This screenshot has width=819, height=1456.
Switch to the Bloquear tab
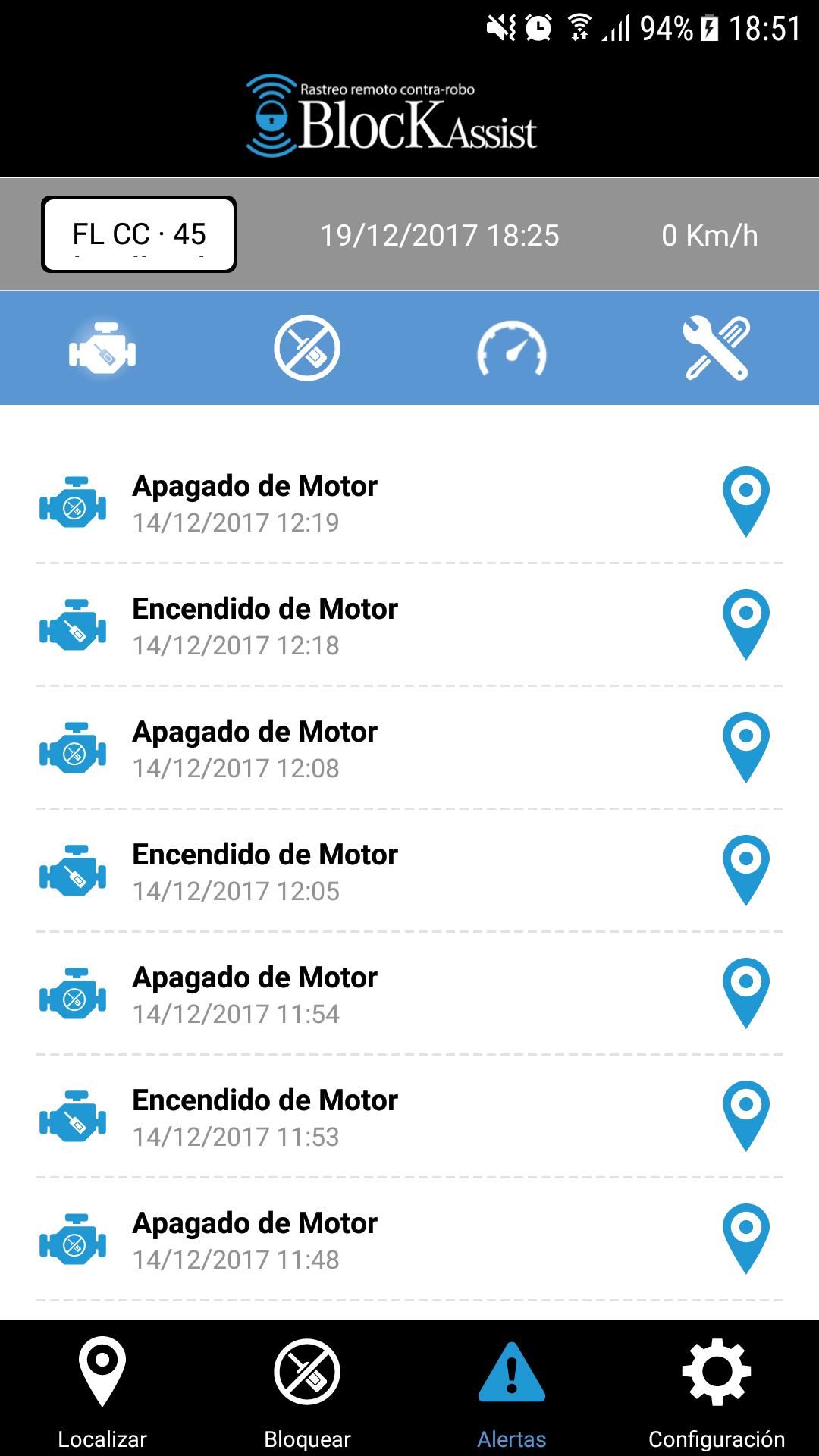[307, 1389]
